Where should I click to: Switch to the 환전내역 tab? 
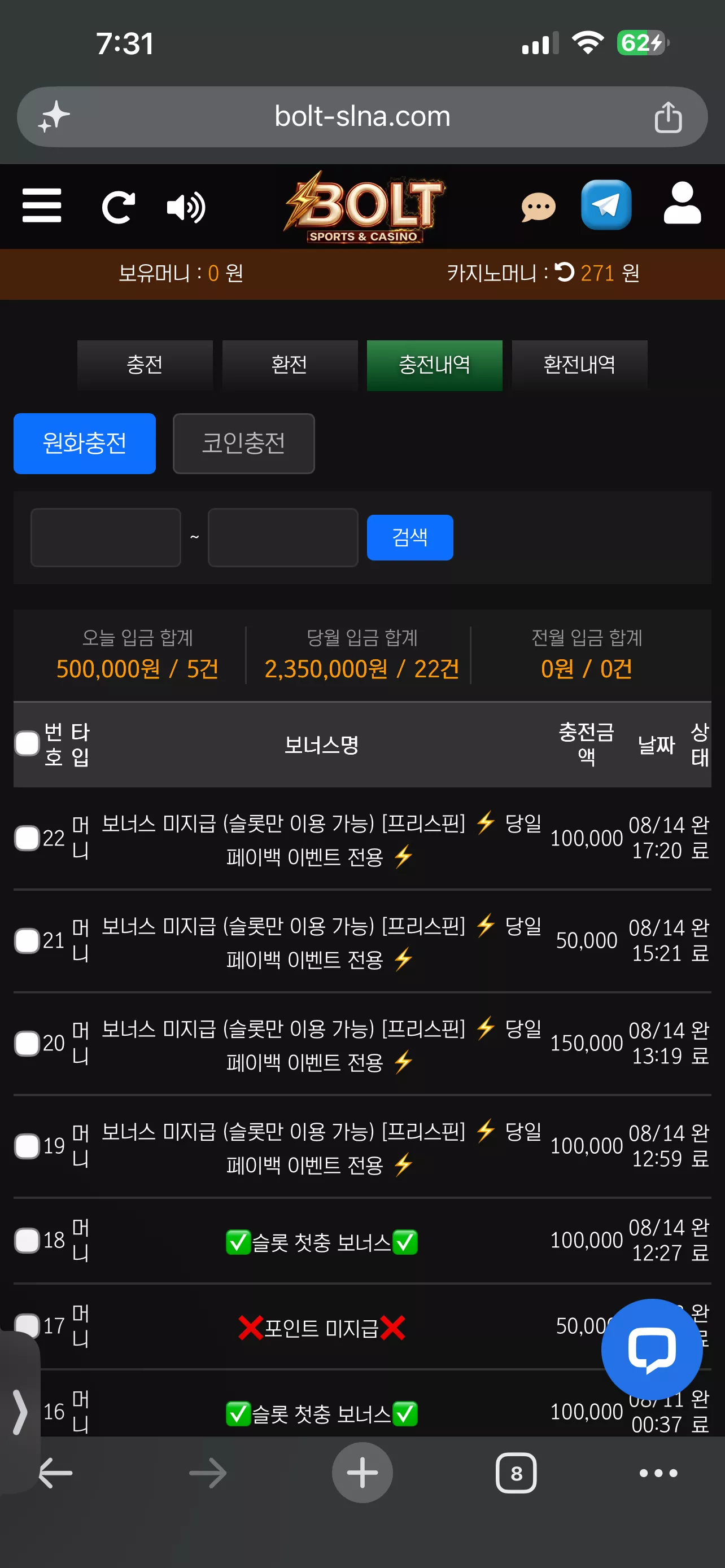coord(579,365)
